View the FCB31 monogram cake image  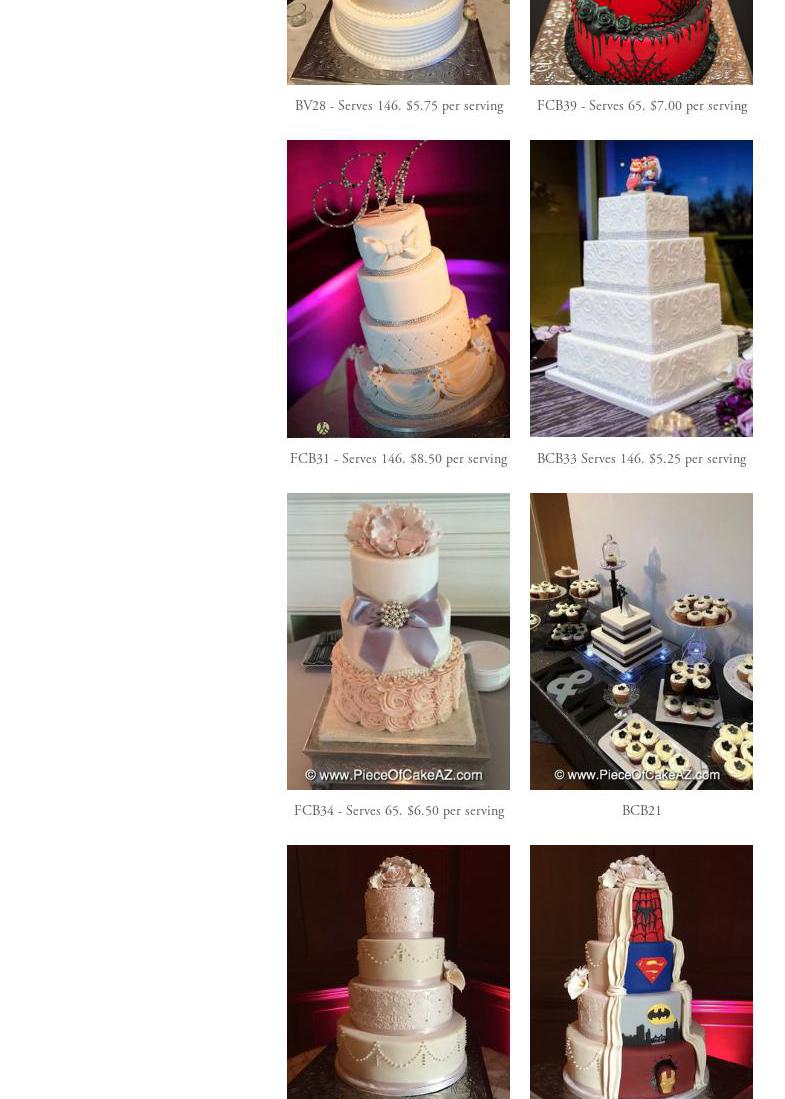398,288
